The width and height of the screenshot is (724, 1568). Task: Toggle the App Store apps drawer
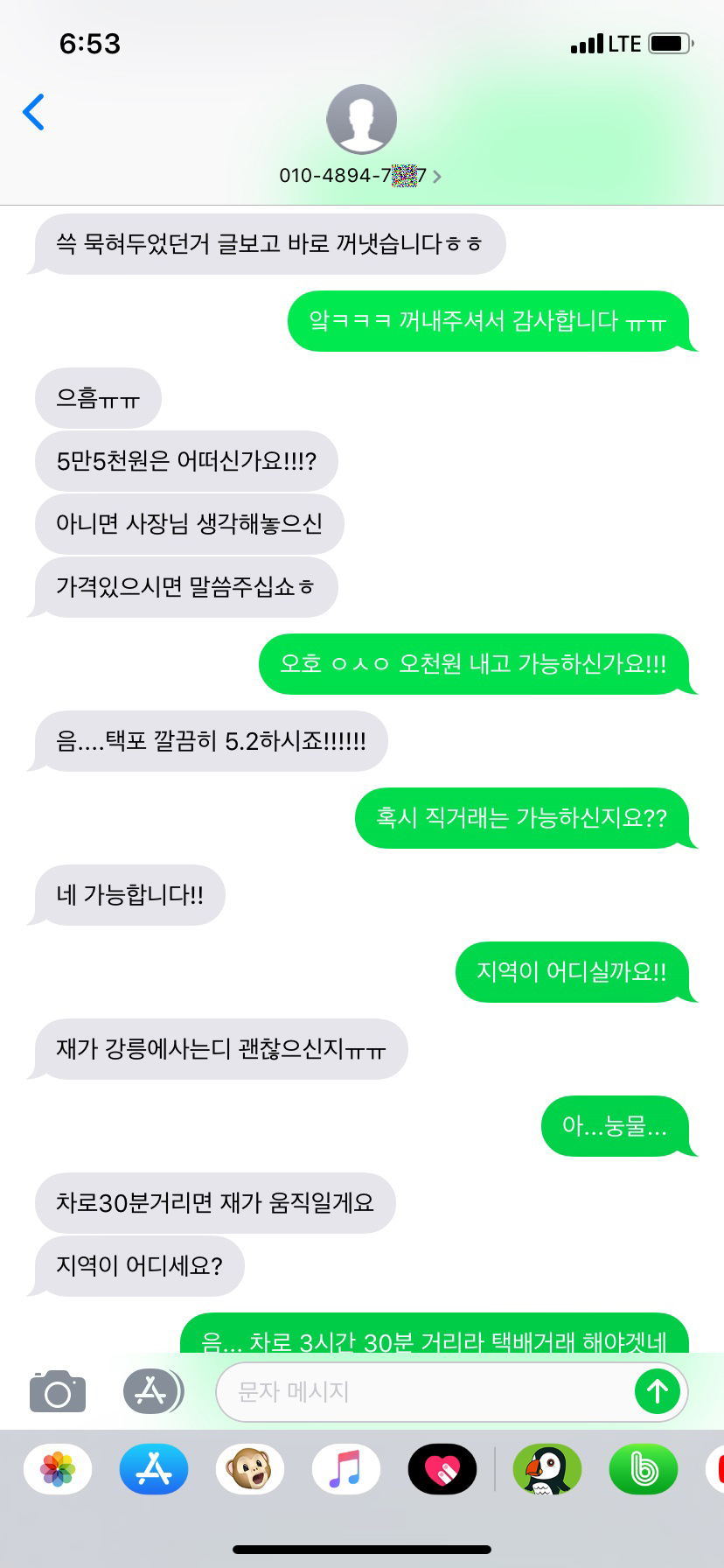[x=152, y=1391]
